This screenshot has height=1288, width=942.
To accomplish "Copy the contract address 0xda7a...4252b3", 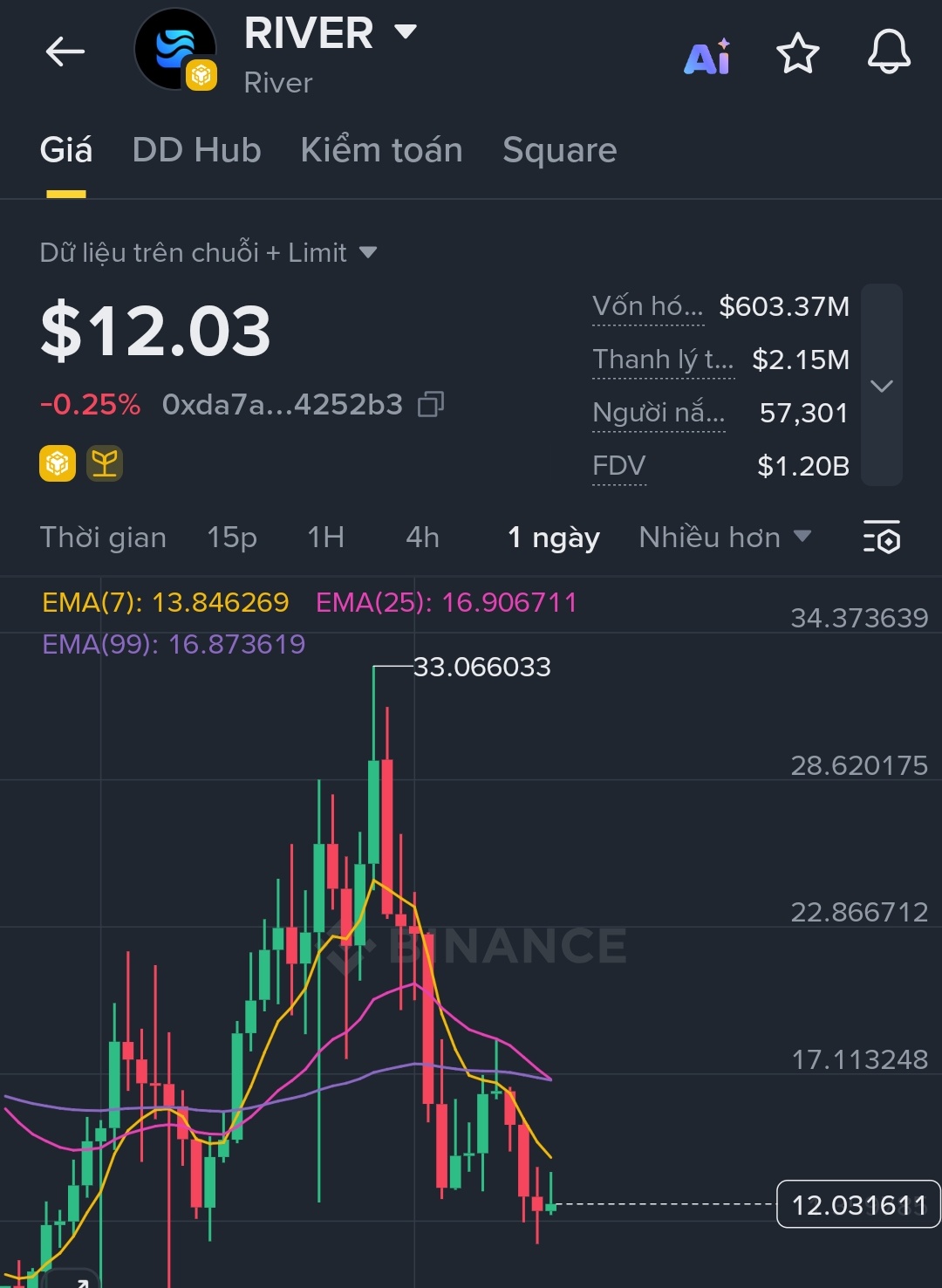I will tap(431, 404).
